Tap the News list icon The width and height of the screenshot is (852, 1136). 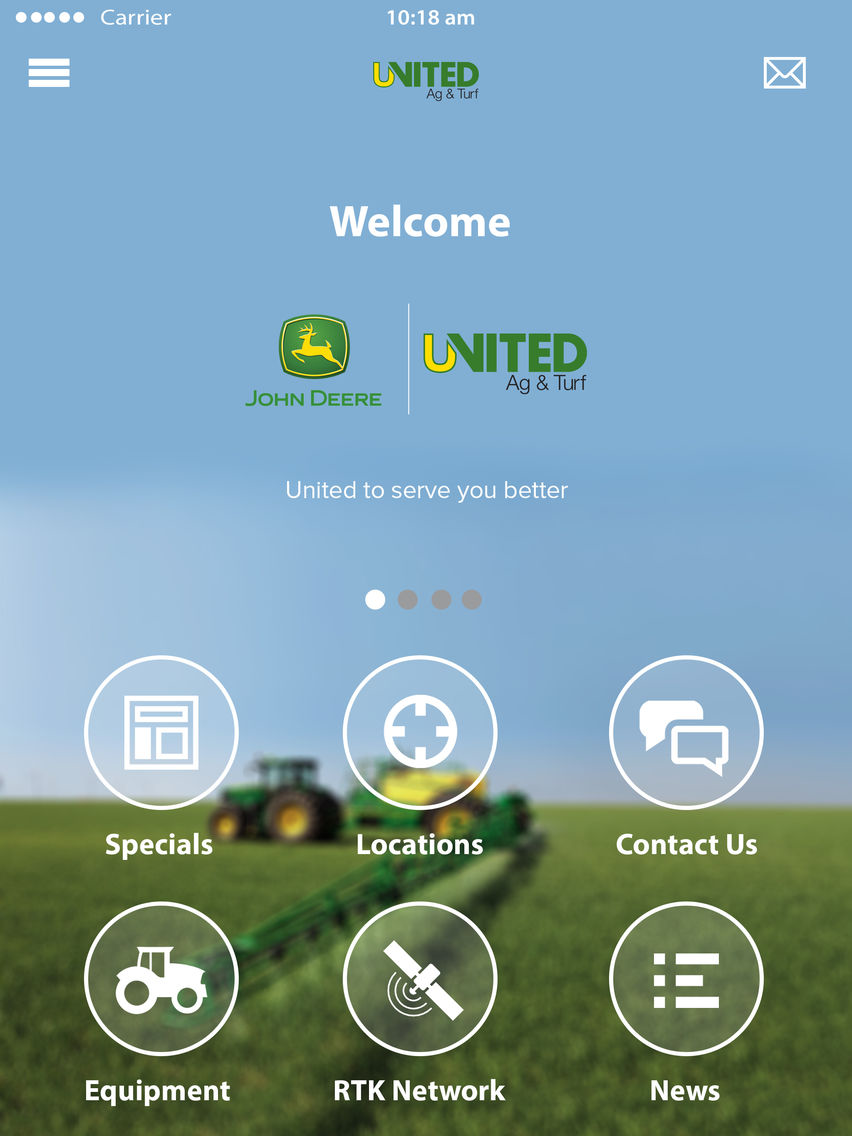(x=686, y=979)
